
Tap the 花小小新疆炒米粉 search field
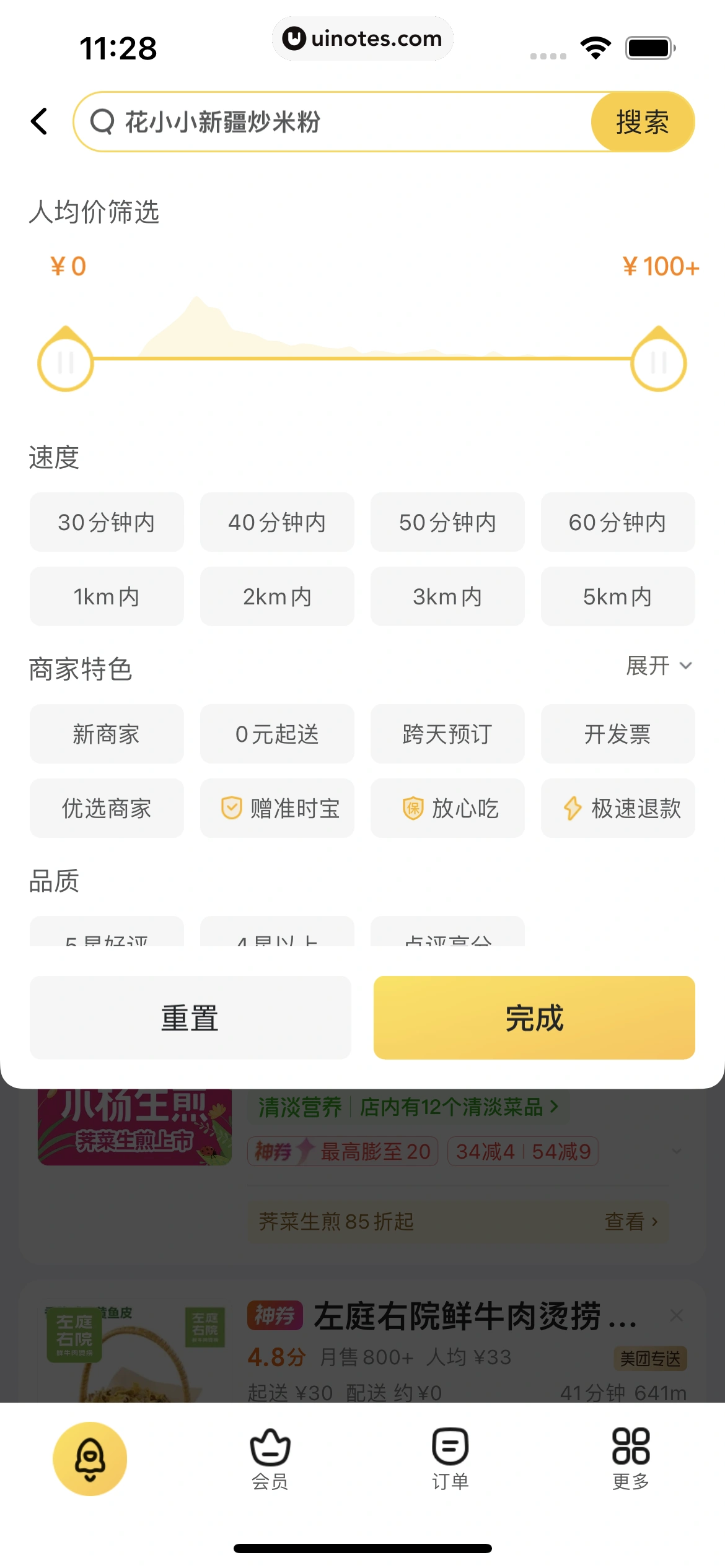pos(335,121)
